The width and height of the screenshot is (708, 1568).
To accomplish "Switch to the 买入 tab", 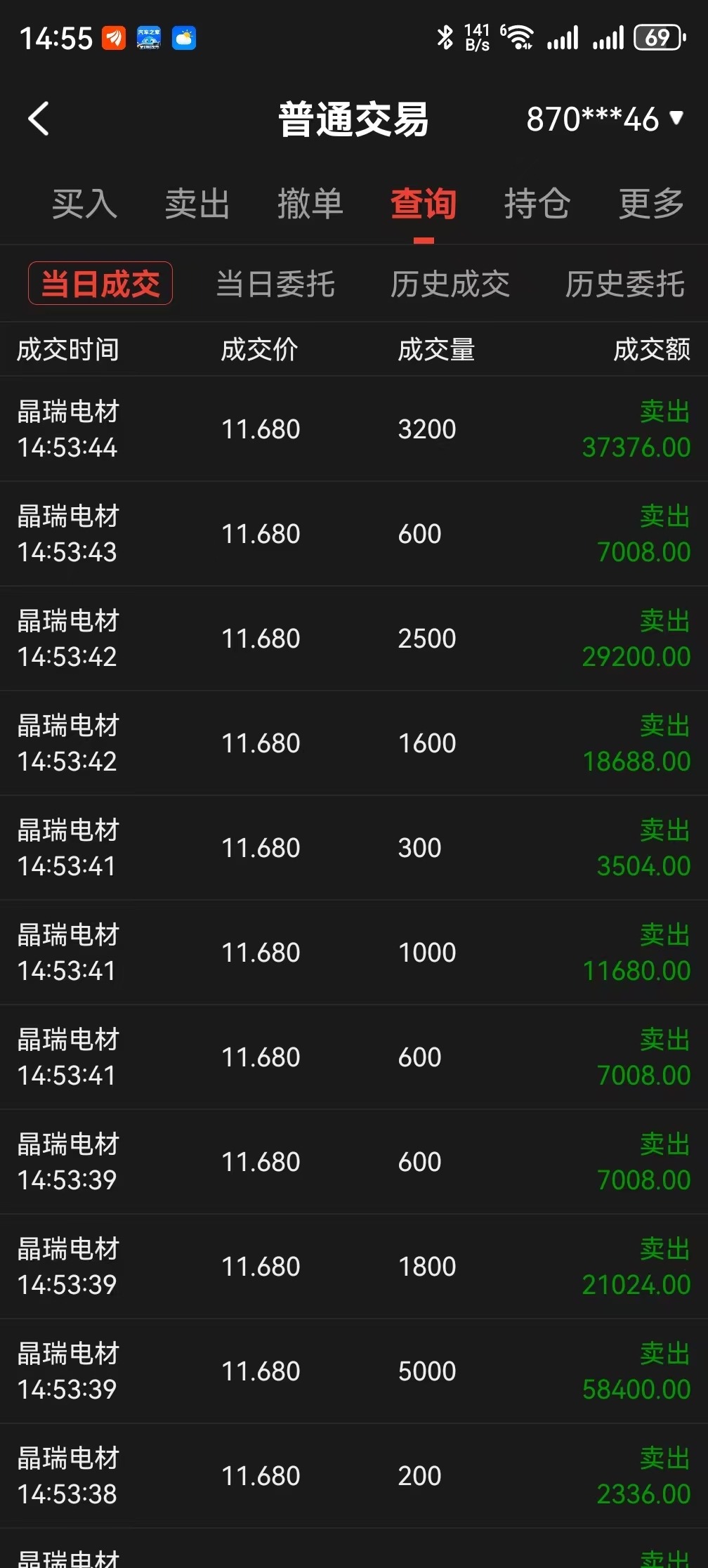I will tap(84, 204).
